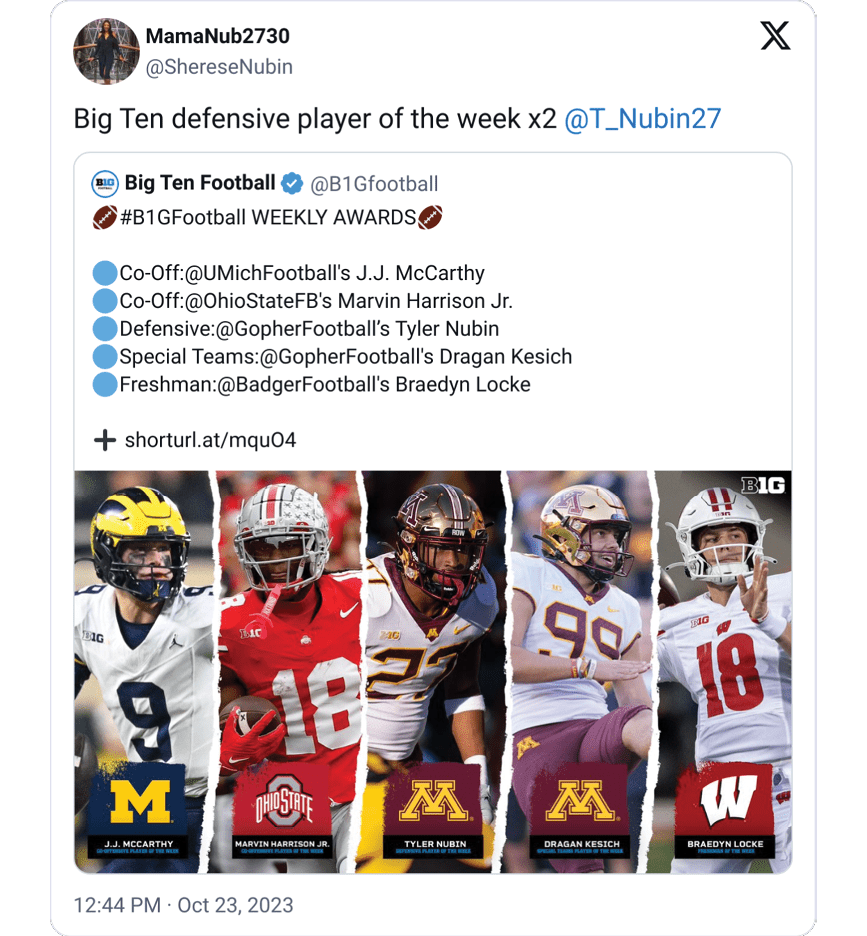The width and height of the screenshot is (867, 936).
Task: Open MamaNub2730's profile picture
Action: (106, 51)
